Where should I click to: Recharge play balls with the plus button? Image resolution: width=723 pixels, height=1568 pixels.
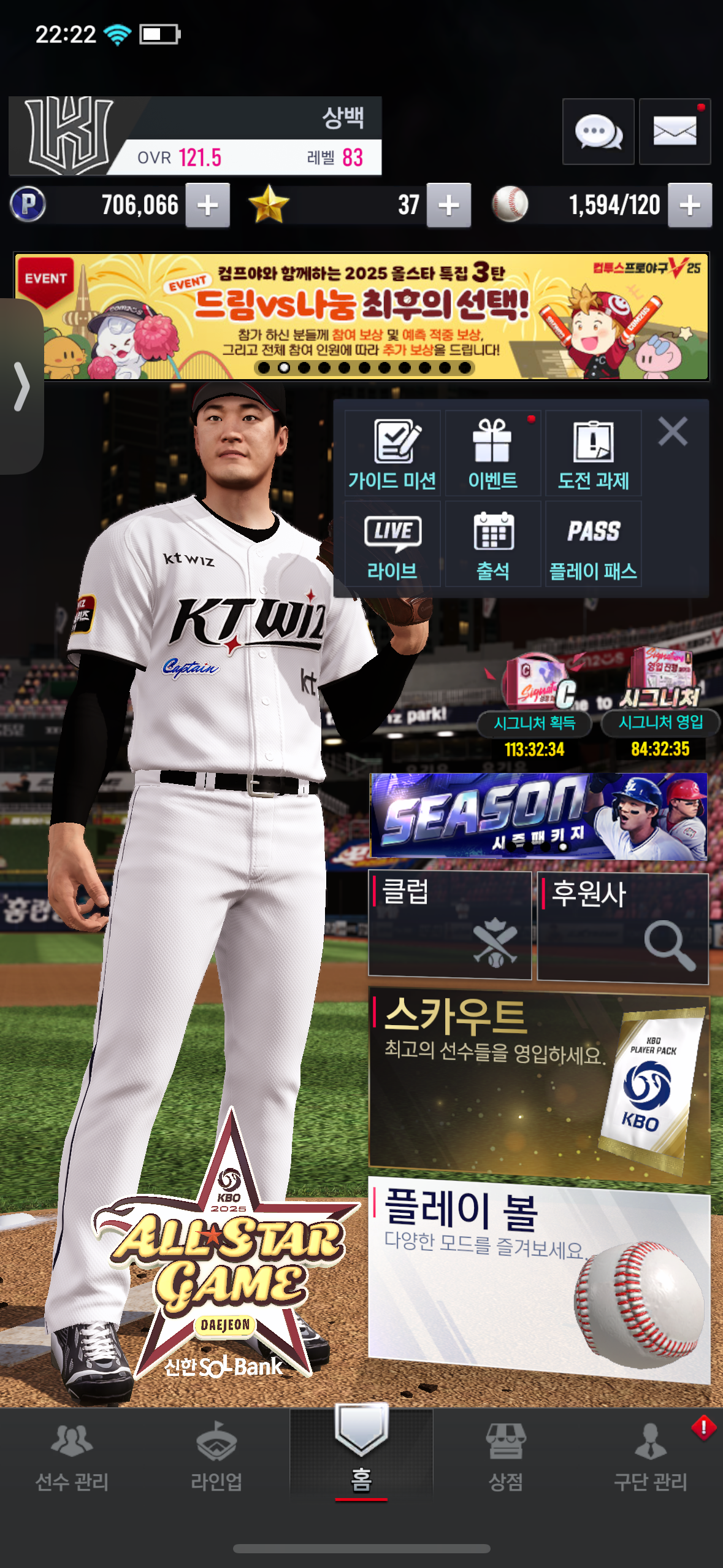click(689, 206)
